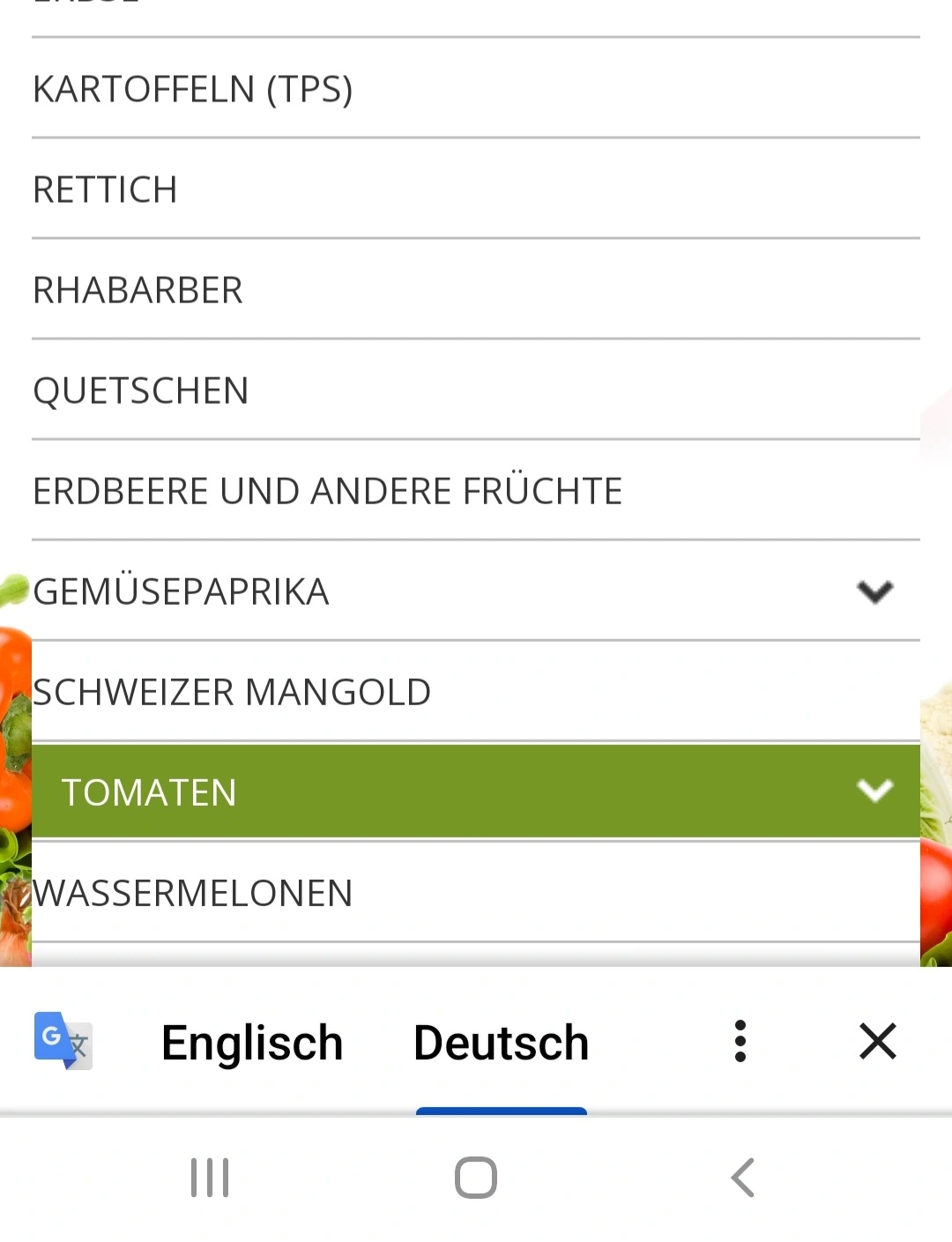Image resolution: width=952 pixels, height=1242 pixels.
Task: Open the recent apps view
Action: pyautogui.click(x=210, y=1178)
